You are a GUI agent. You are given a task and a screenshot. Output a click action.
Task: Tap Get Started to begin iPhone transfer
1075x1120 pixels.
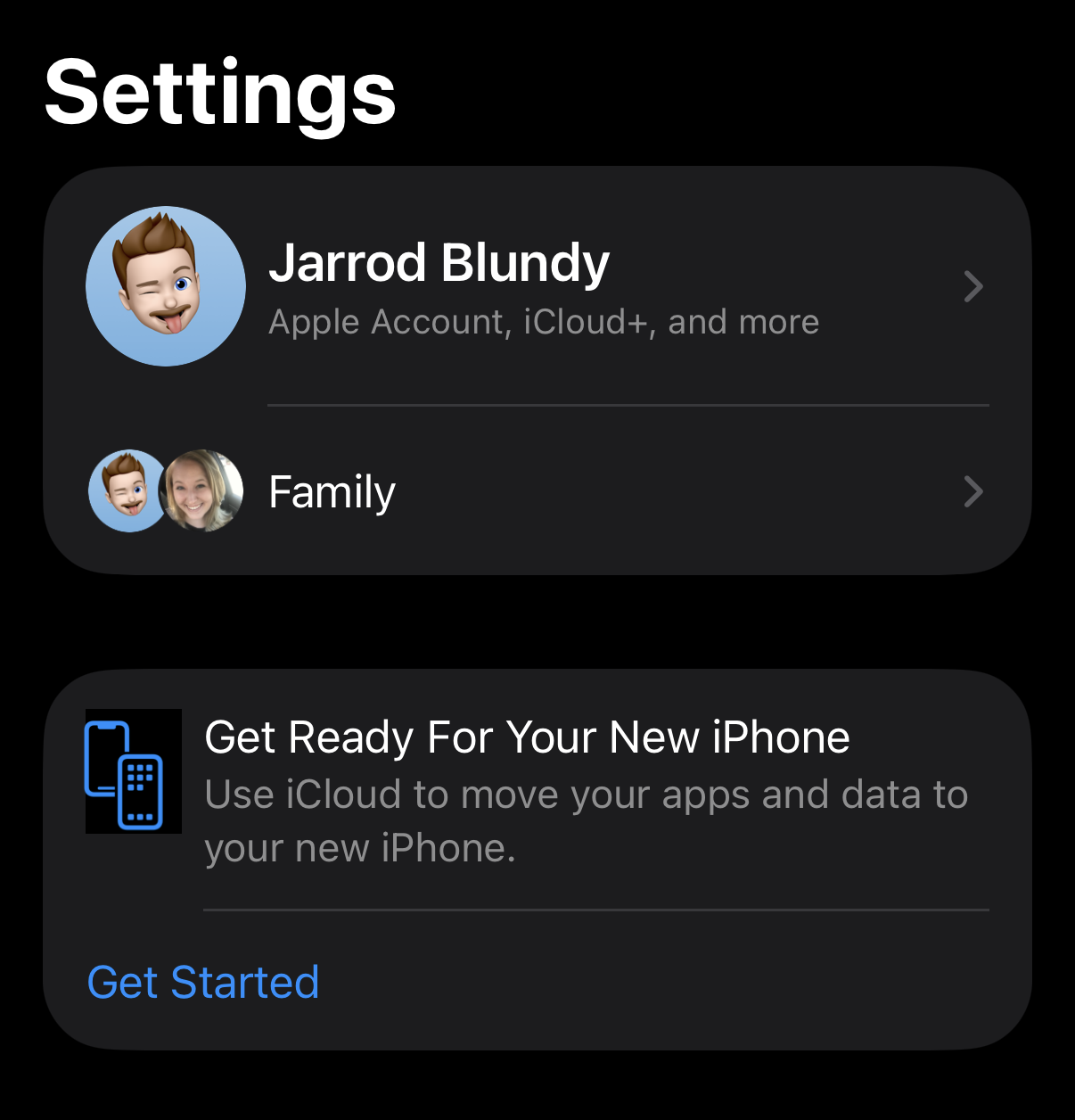tap(202, 982)
